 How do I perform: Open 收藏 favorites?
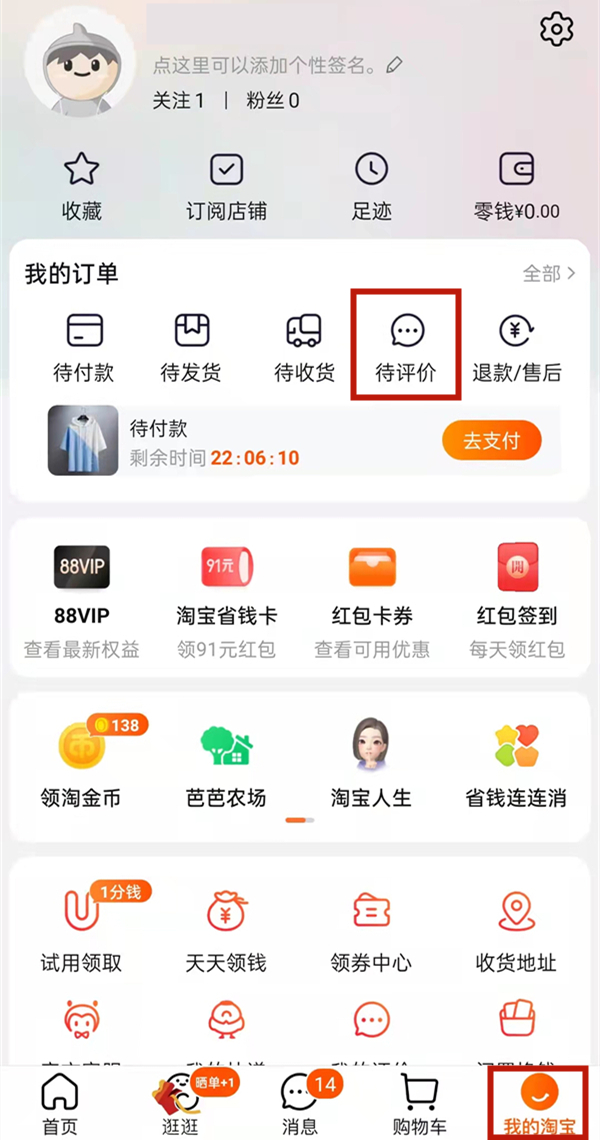(x=82, y=186)
